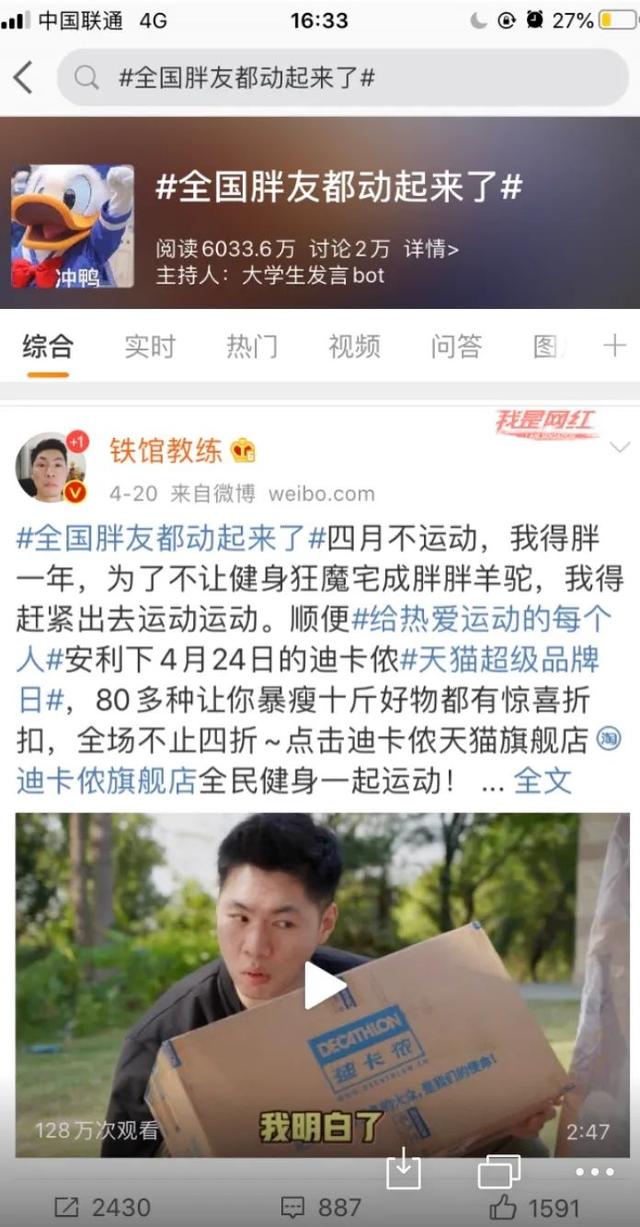This screenshot has height=1227, width=640.
Task: Repost the post with 2430 shares
Action: coord(104,1207)
